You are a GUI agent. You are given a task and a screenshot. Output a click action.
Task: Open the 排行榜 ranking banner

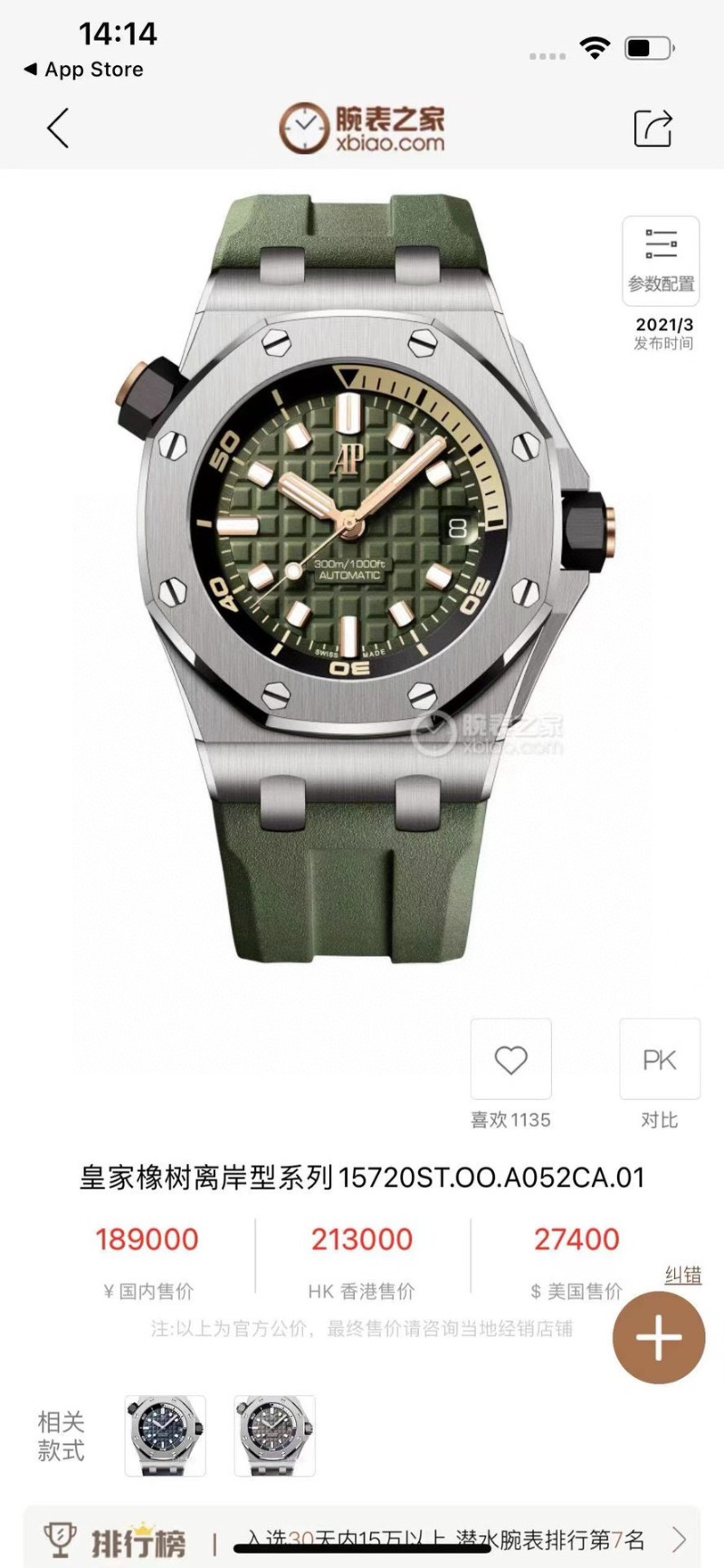tap(362, 1538)
